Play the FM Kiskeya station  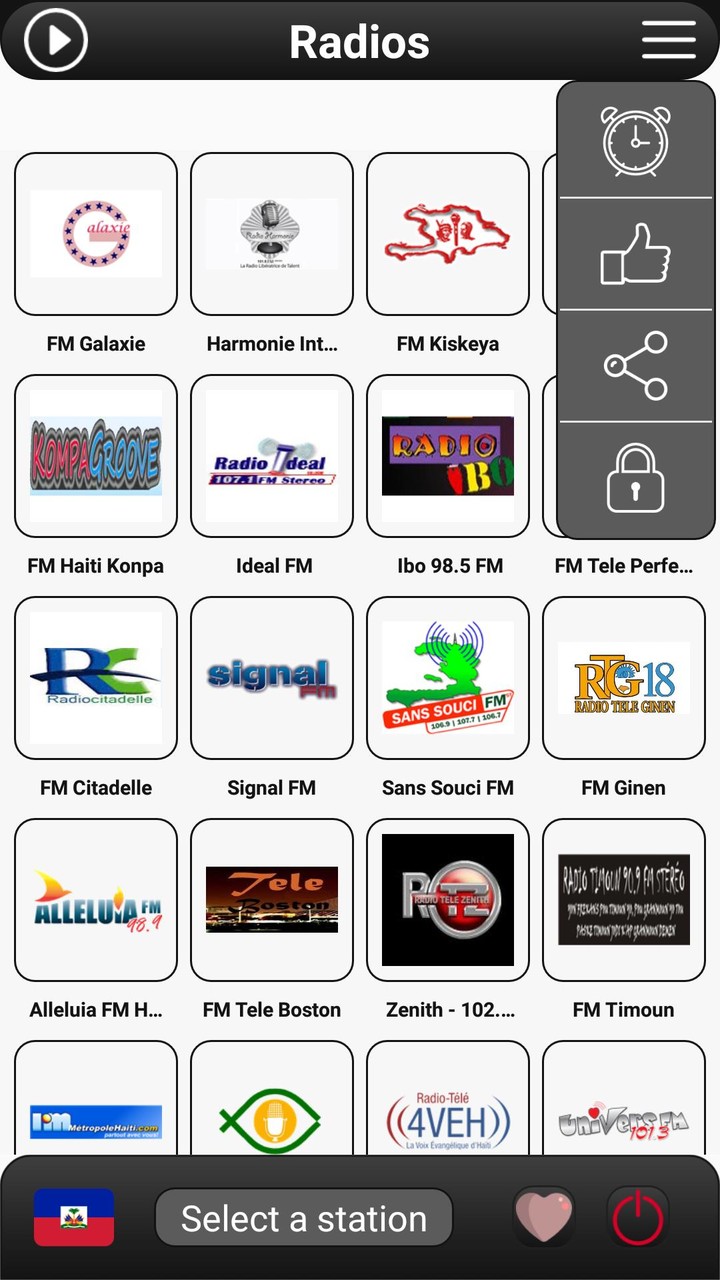point(447,234)
